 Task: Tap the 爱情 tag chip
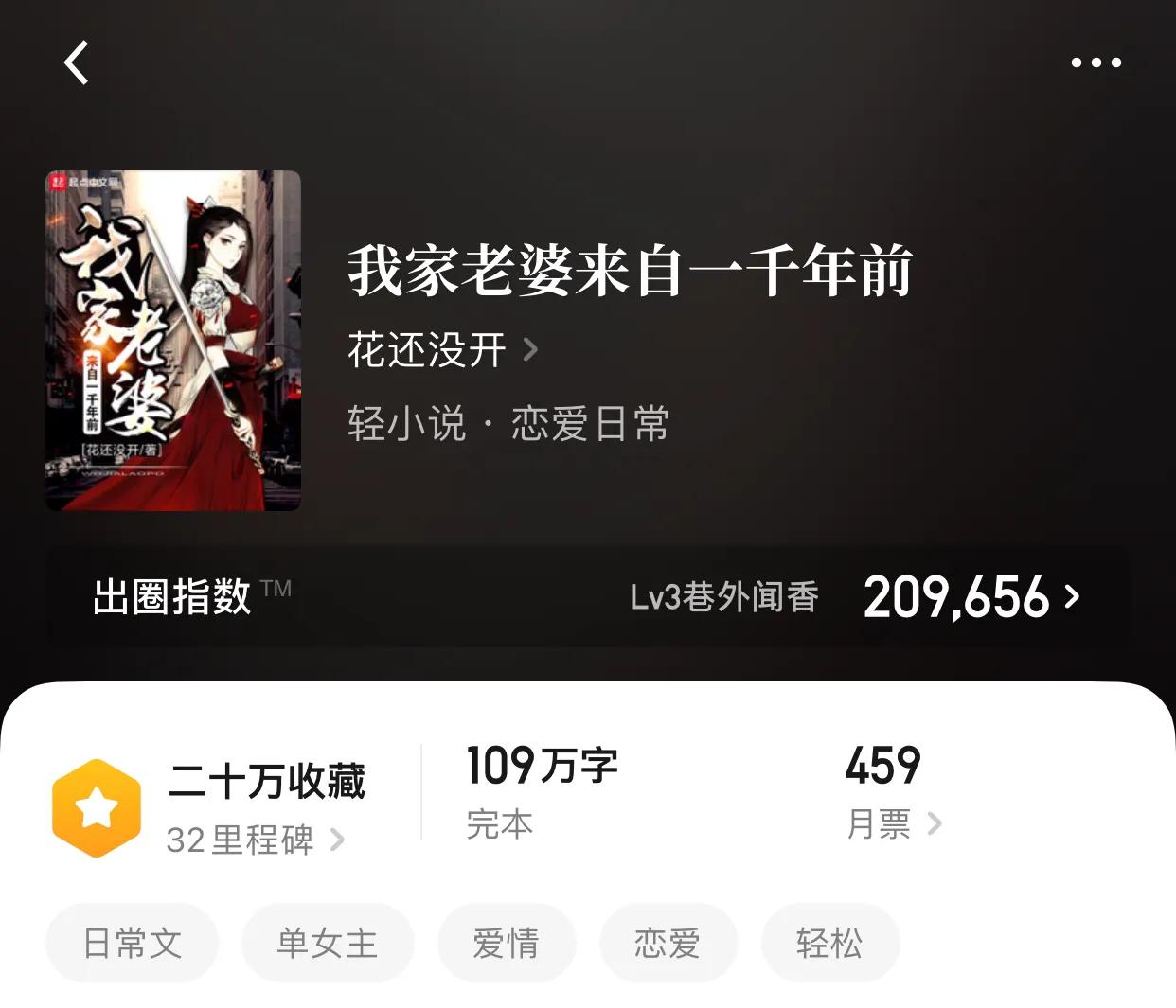click(506, 943)
